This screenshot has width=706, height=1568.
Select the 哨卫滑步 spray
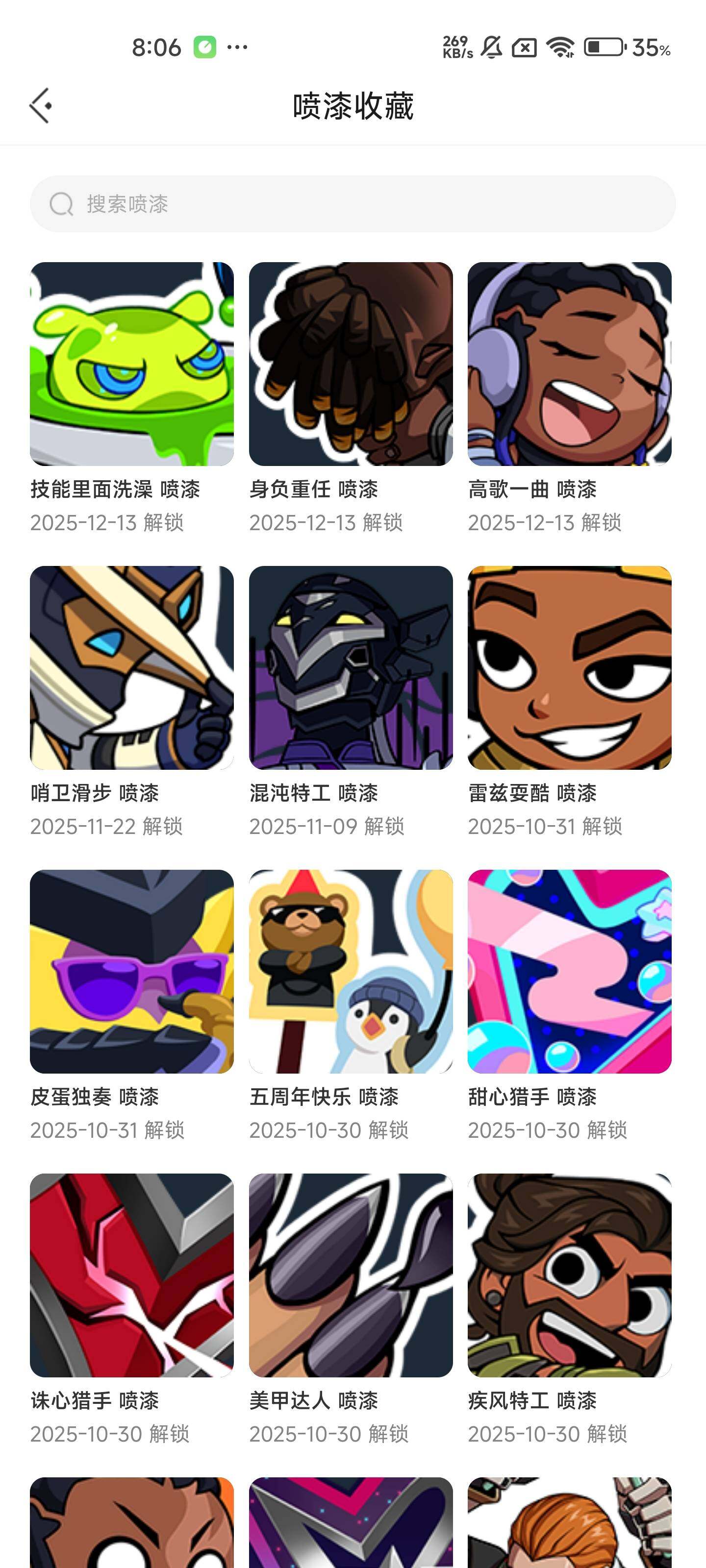(x=131, y=668)
